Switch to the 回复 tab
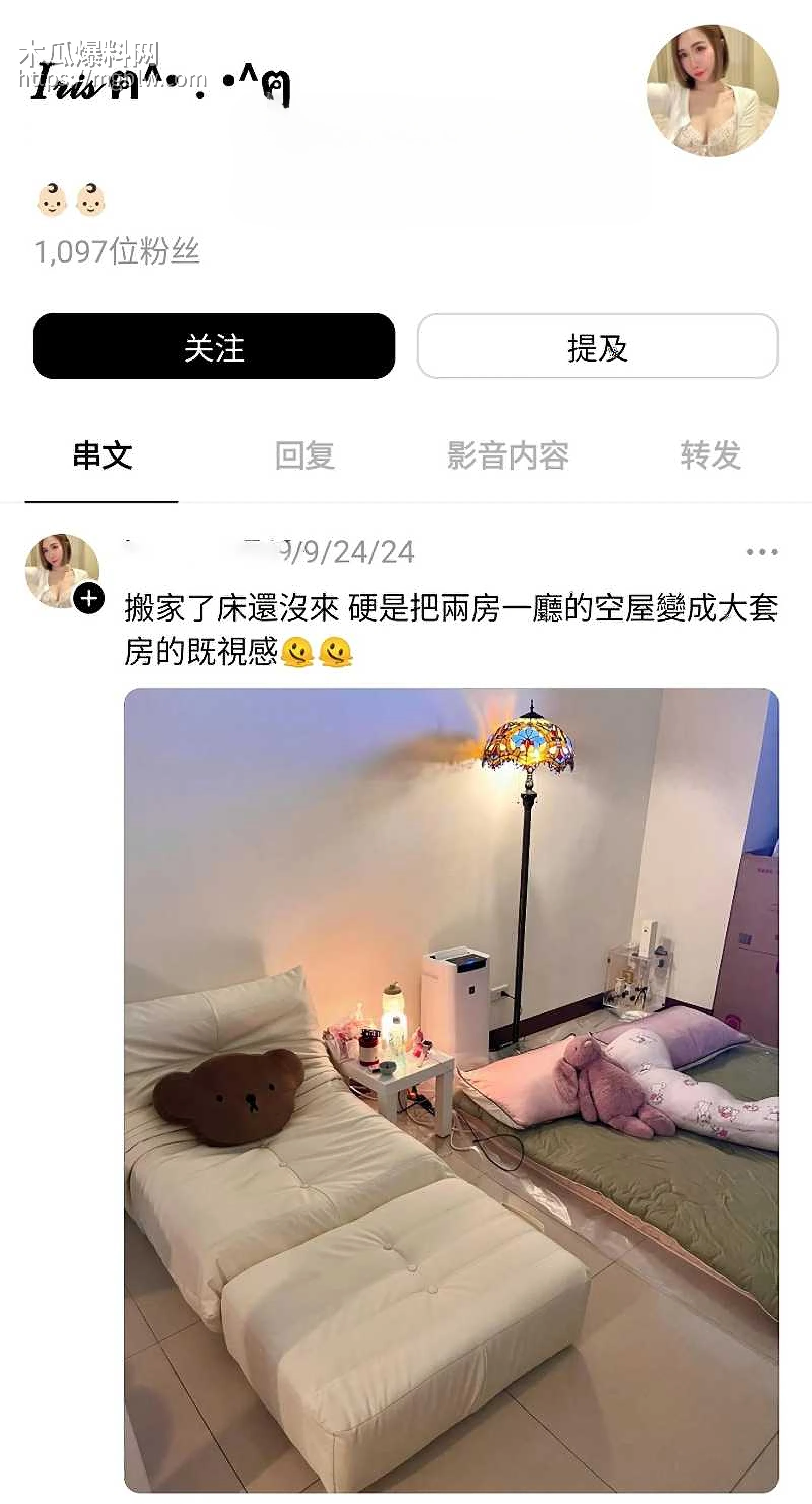 click(307, 457)
